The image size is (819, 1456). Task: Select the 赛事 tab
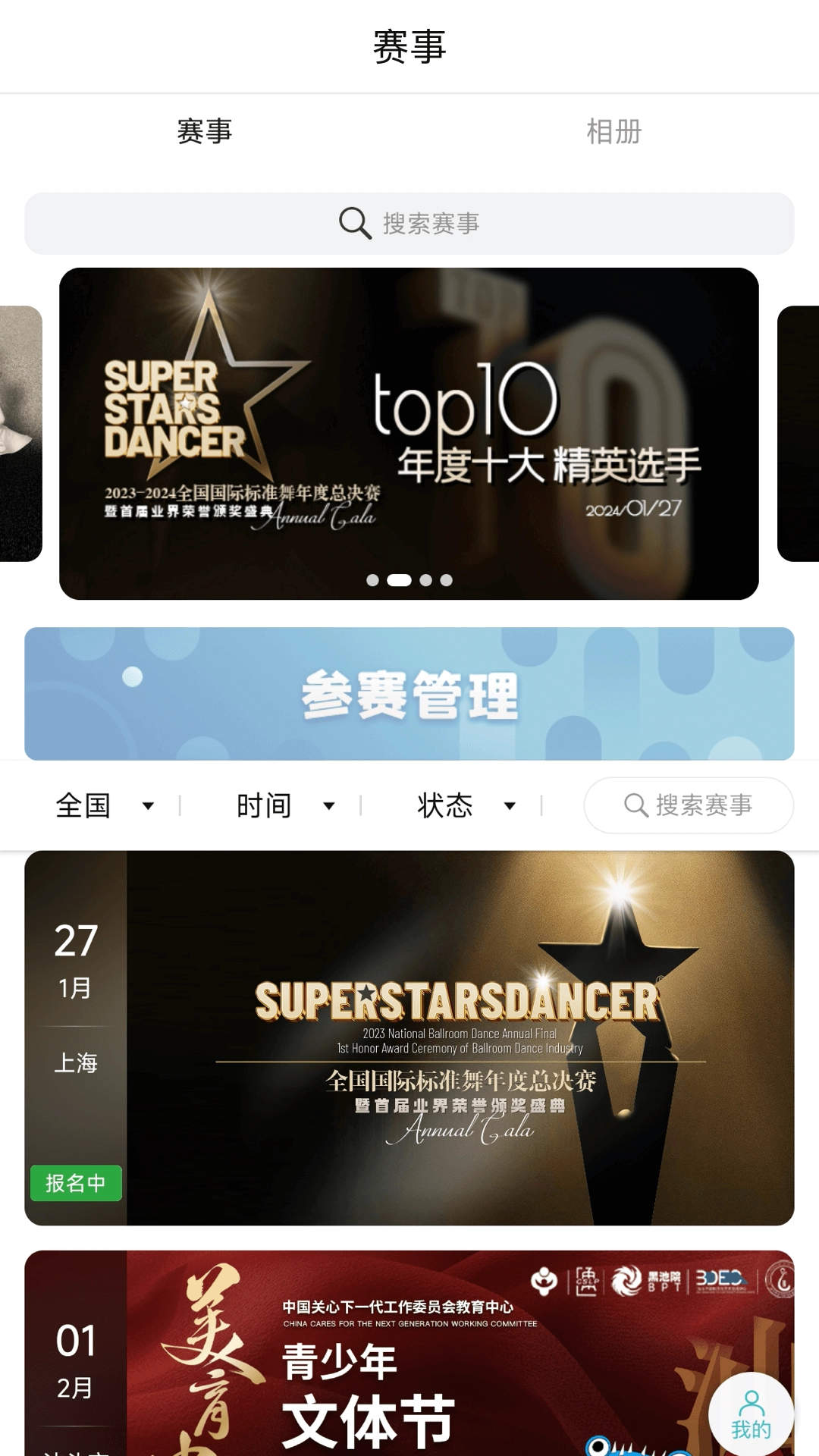[x=205, y=133]
